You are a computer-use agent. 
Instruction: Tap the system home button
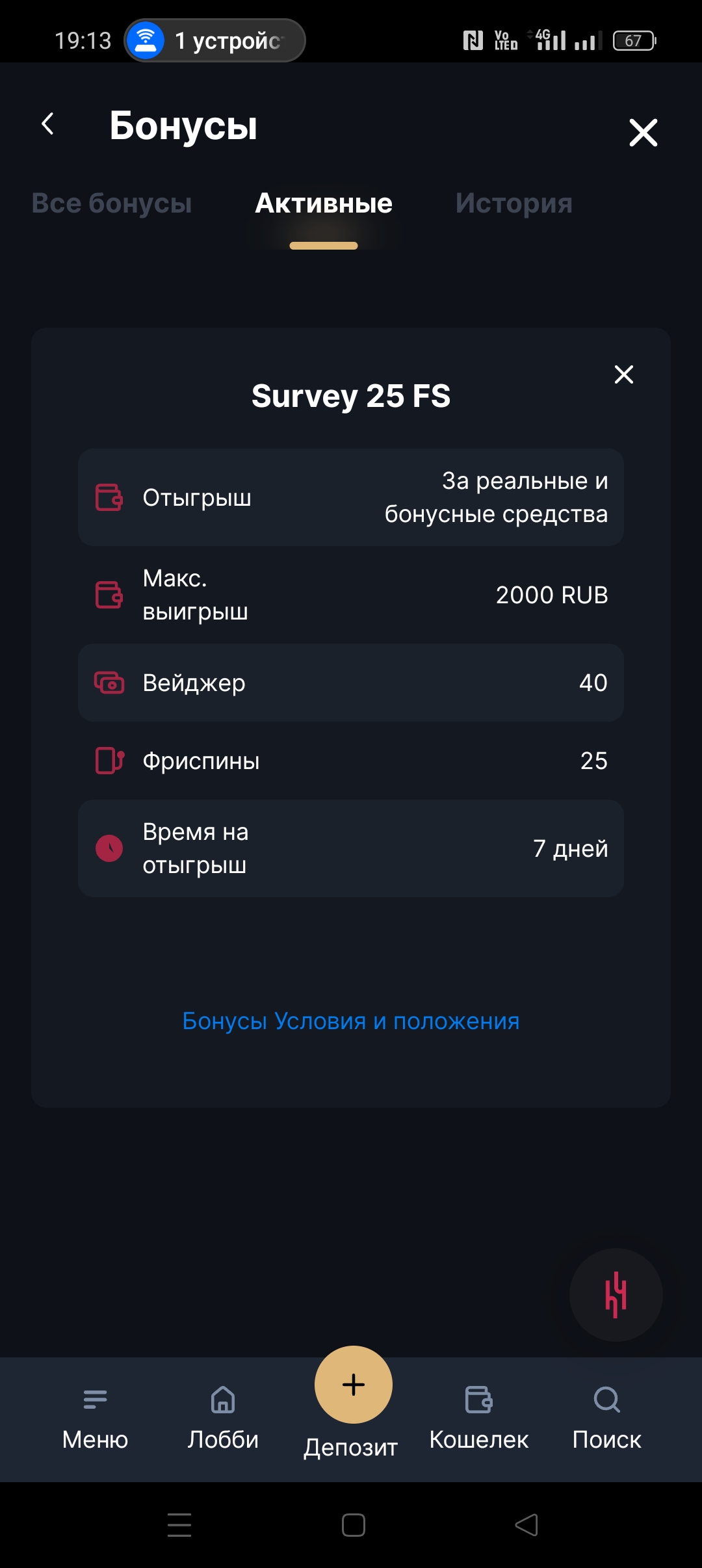353,1525
